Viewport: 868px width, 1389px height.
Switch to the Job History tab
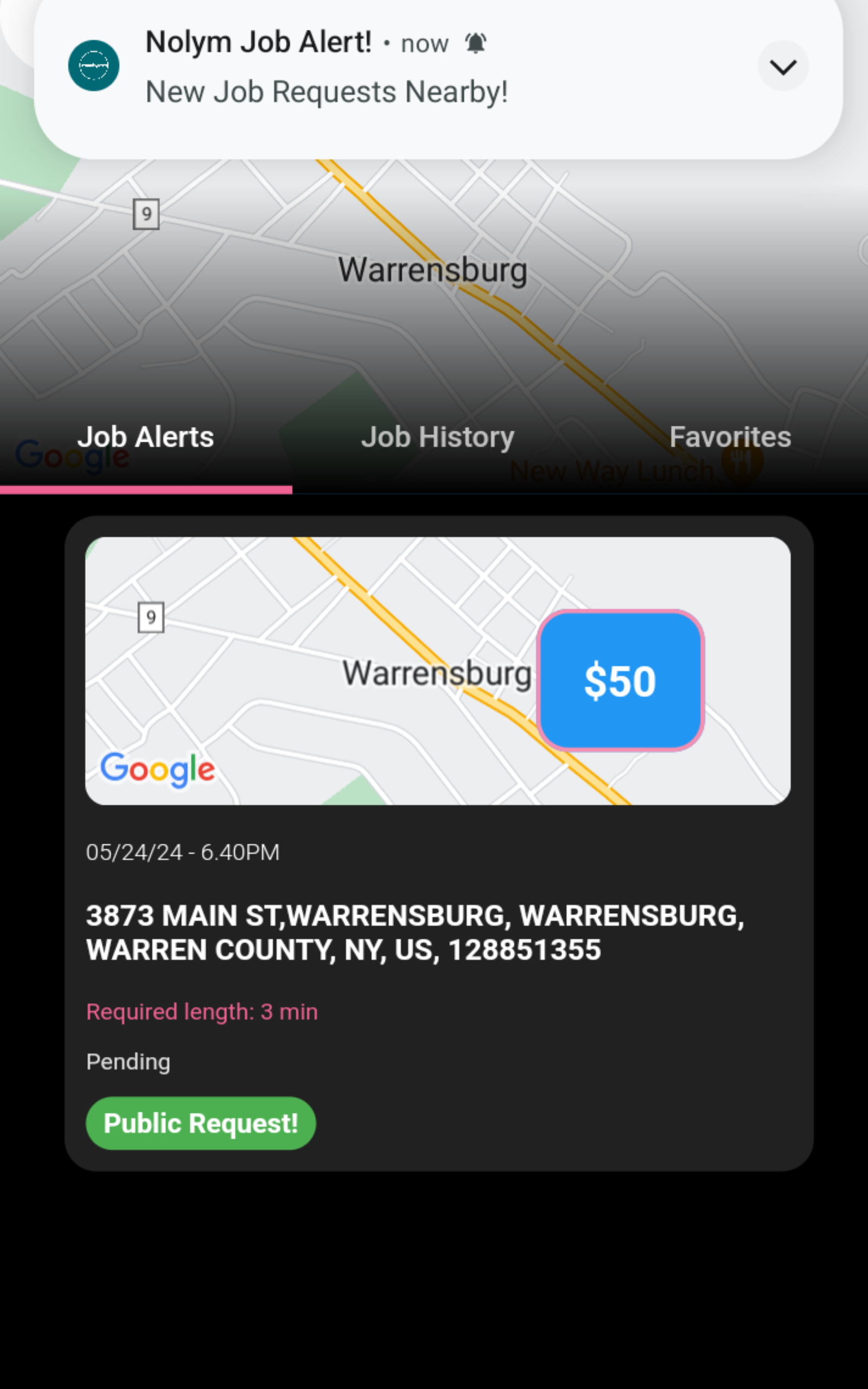437,437
